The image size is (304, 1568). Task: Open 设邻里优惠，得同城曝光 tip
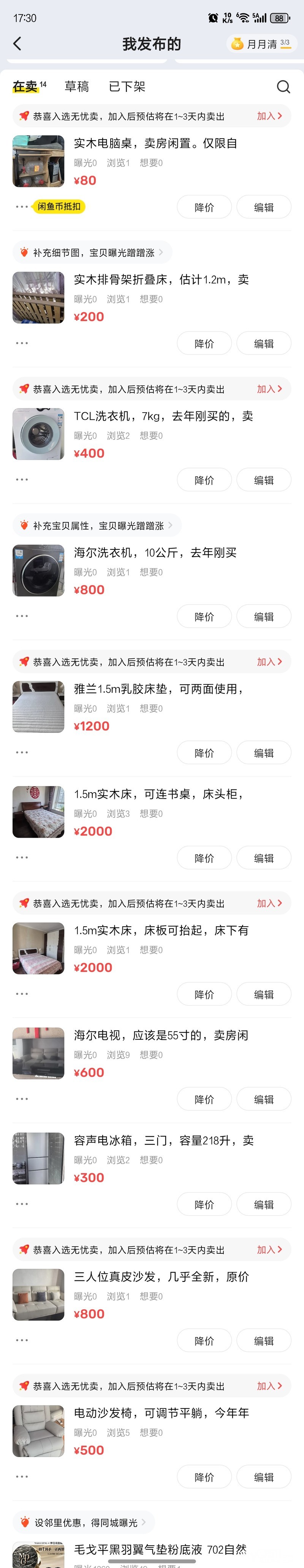point(85,1522)
